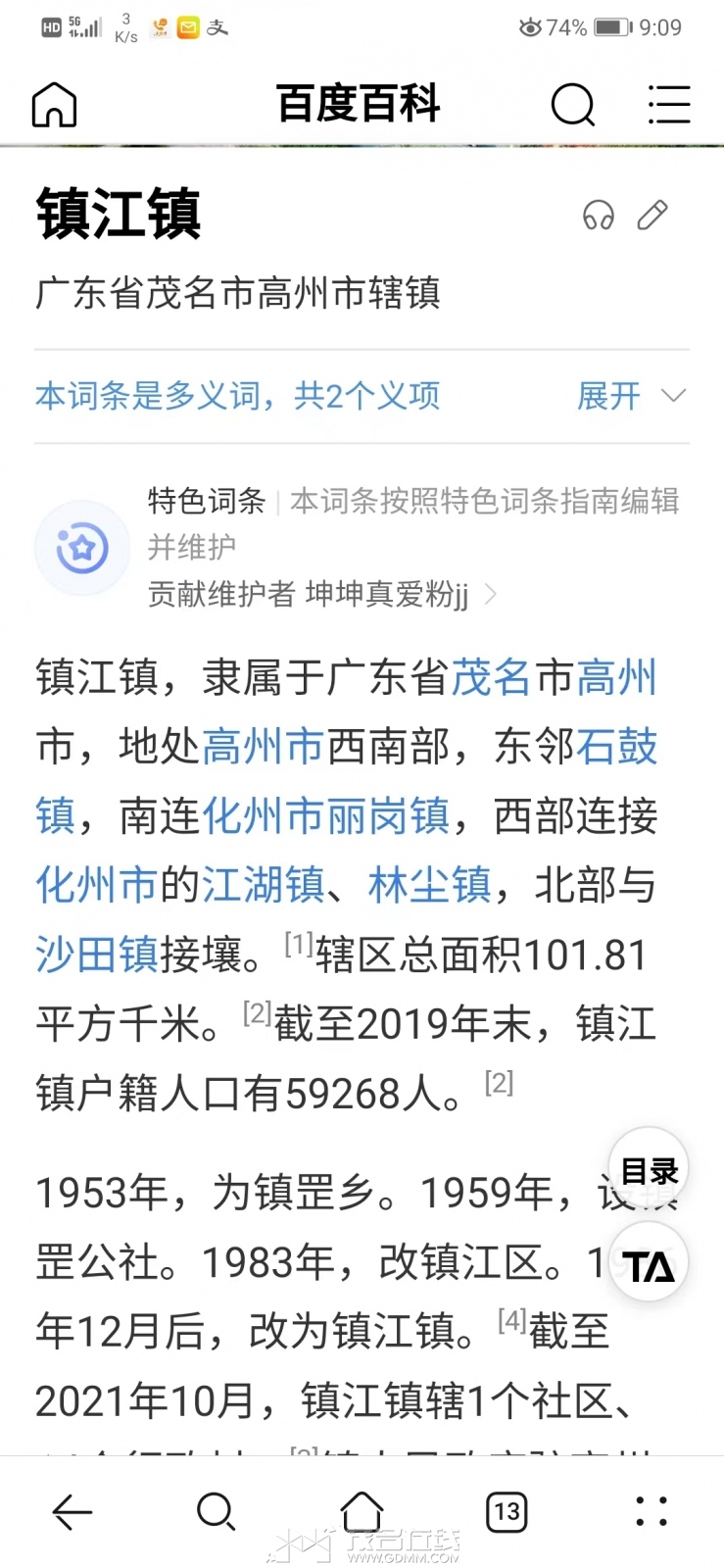
Task: Open browser search in bottom bar
Action: click(216, 1511)
